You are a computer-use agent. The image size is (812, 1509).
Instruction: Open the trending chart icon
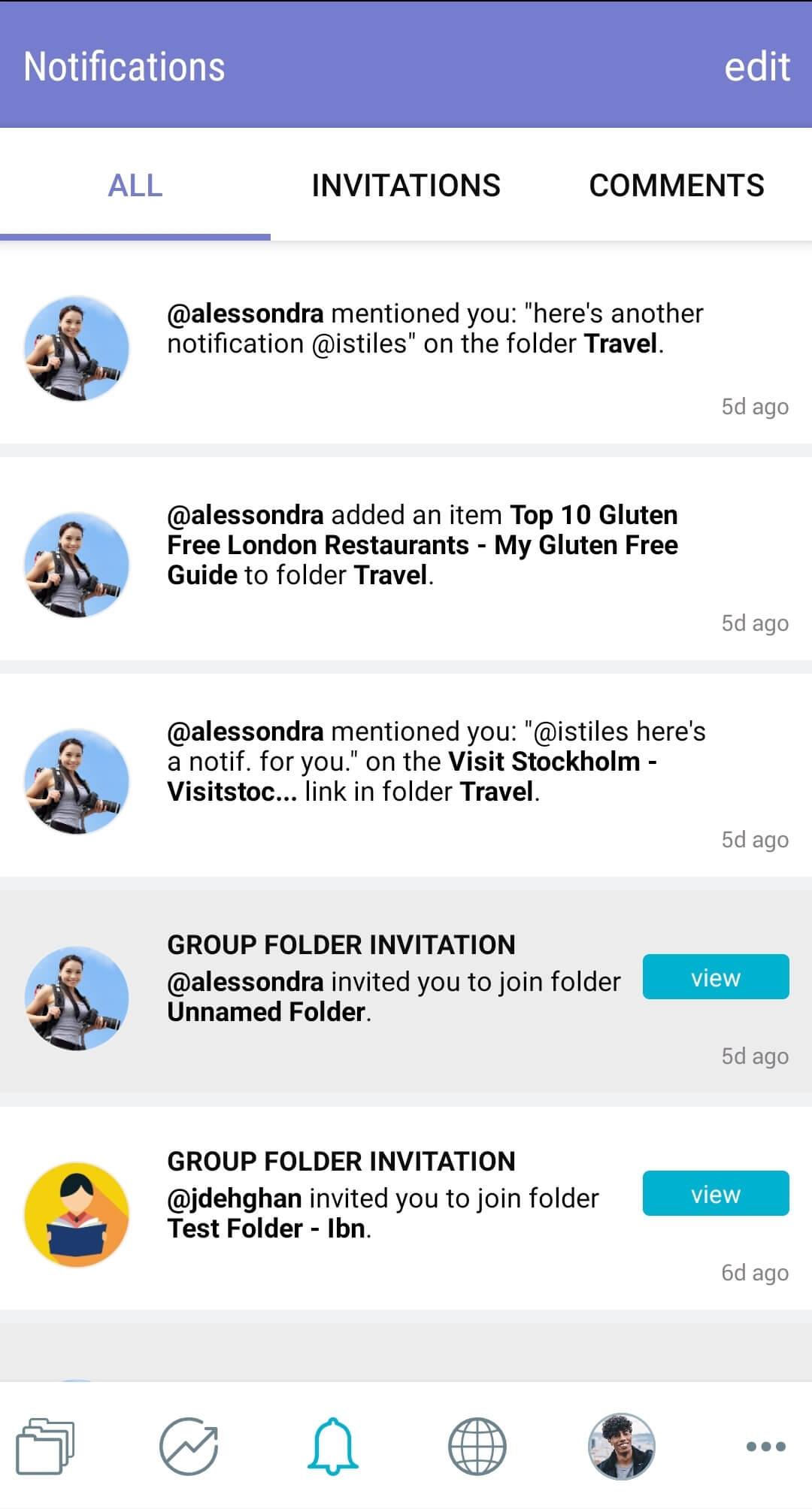coord(189,1446)
